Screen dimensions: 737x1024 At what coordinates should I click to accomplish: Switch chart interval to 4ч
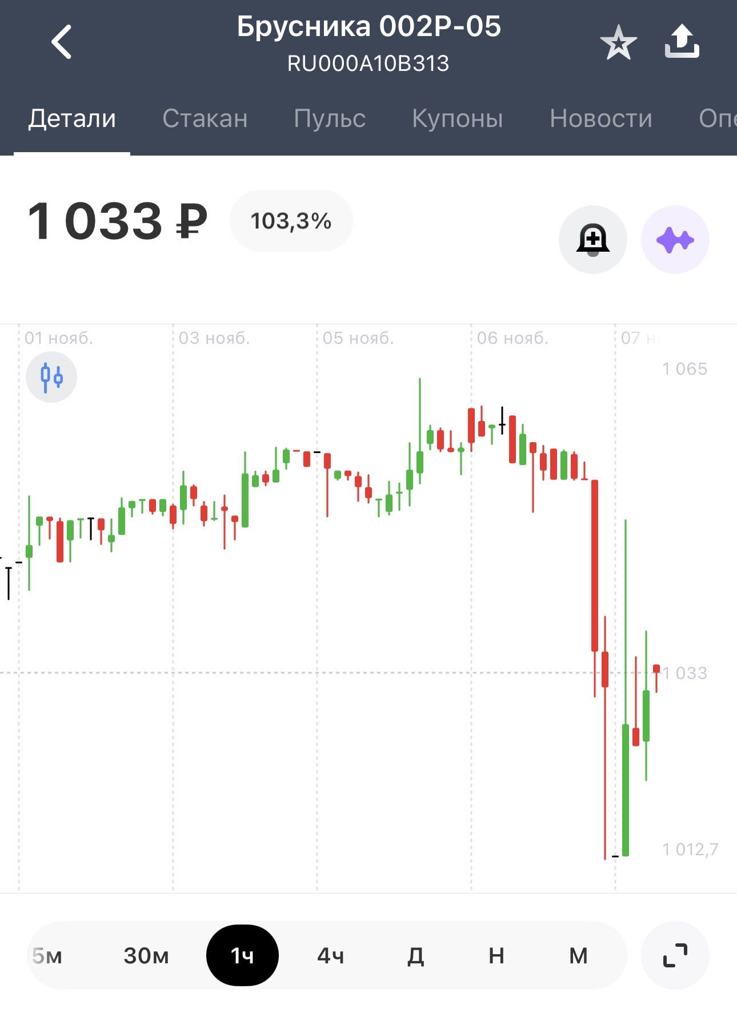tap(330, 956)
